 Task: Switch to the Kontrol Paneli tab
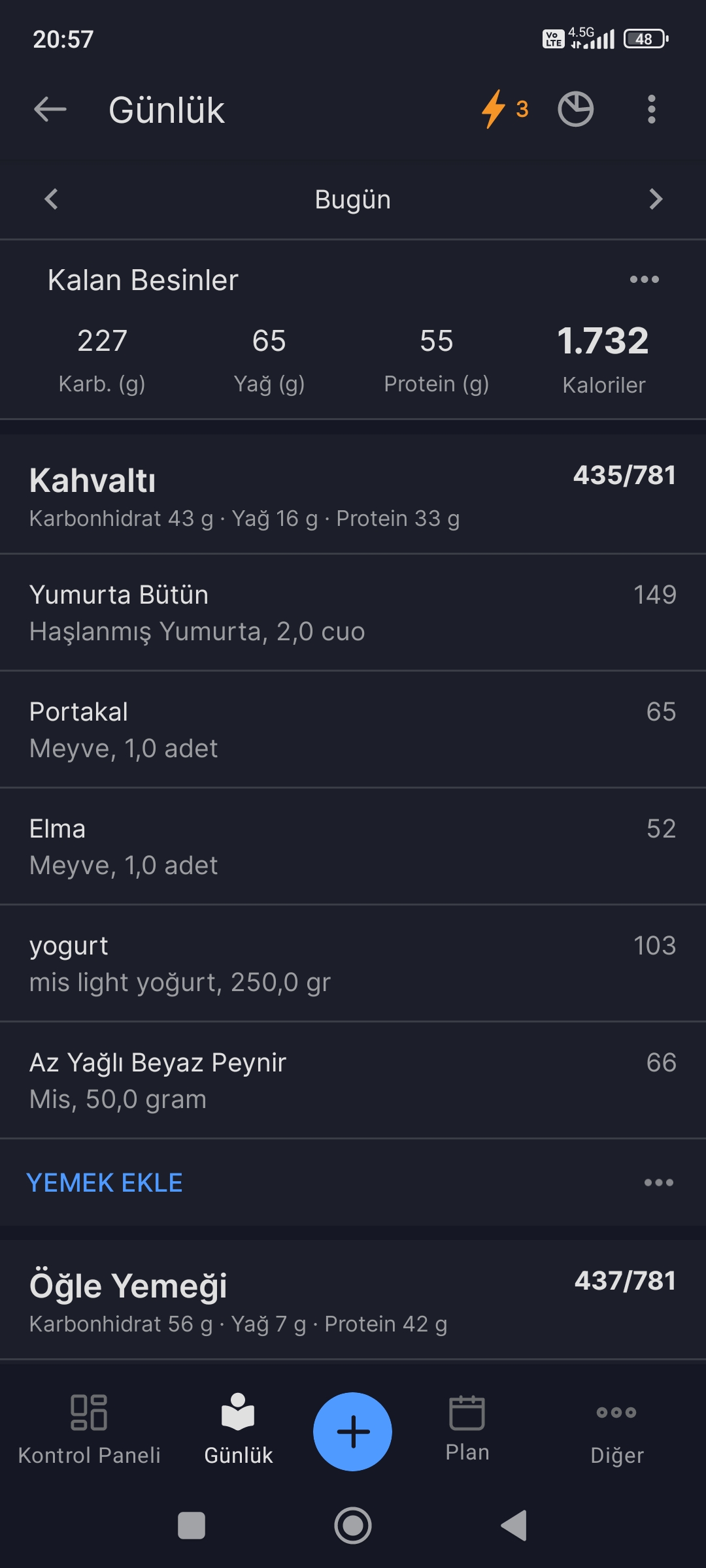point(90,1431)
